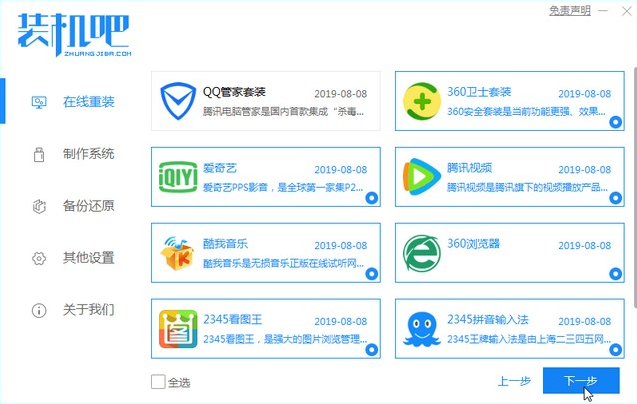Open 关于我们 page
This screenshot has width=637, height=404.
(x=88, y=309)
